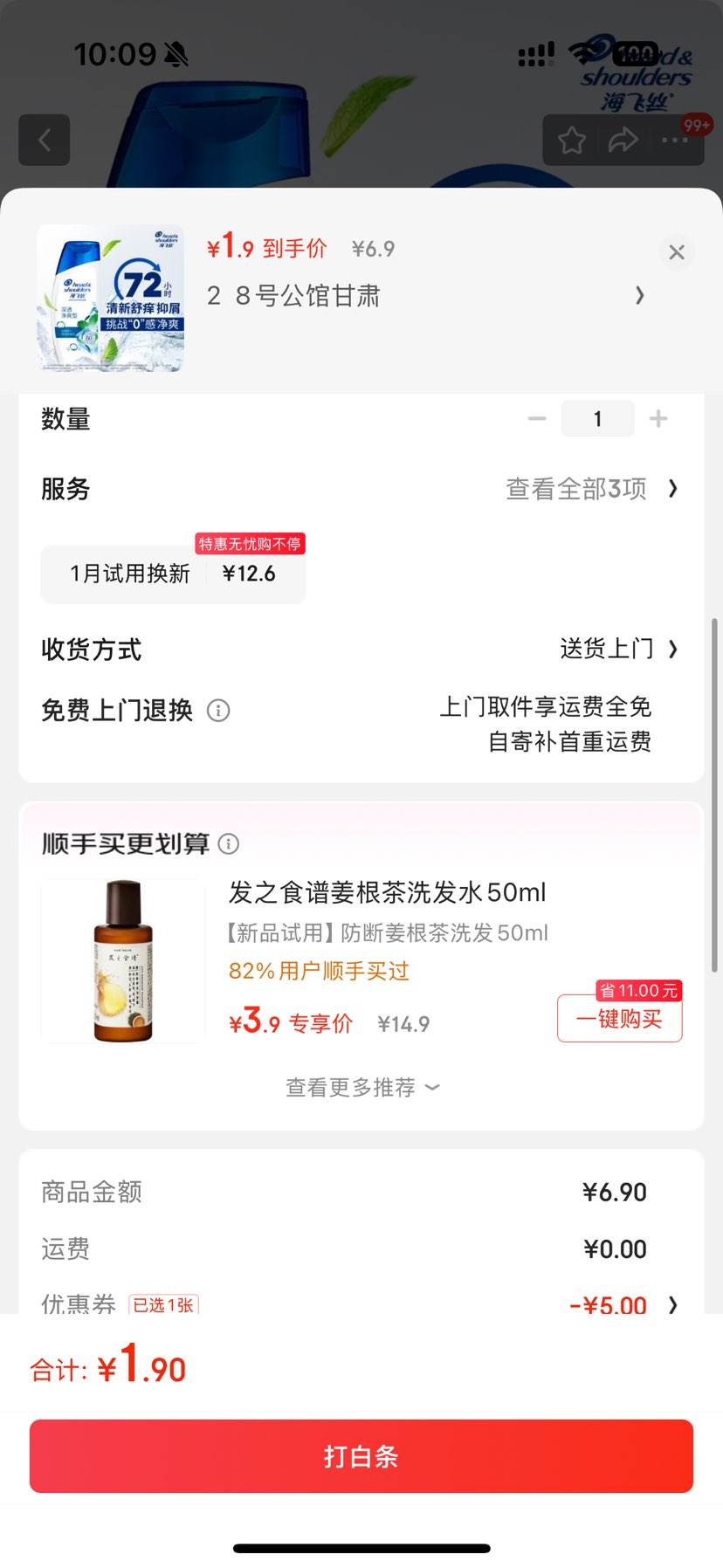Increase quantity with the plus icon
The height and width of the screenshot is (1568, 723).
point(658,418)
